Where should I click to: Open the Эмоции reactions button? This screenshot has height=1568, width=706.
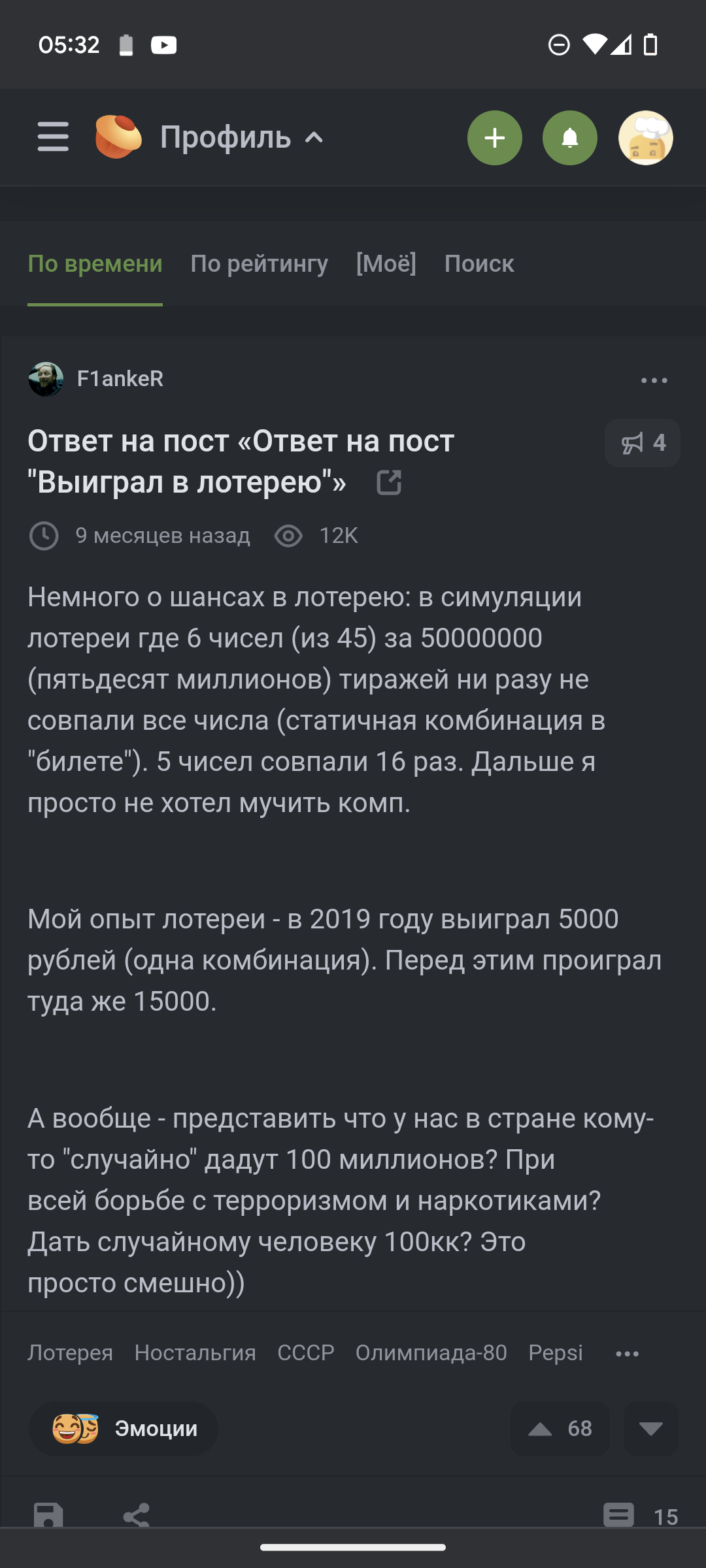tap(123, 1429)
